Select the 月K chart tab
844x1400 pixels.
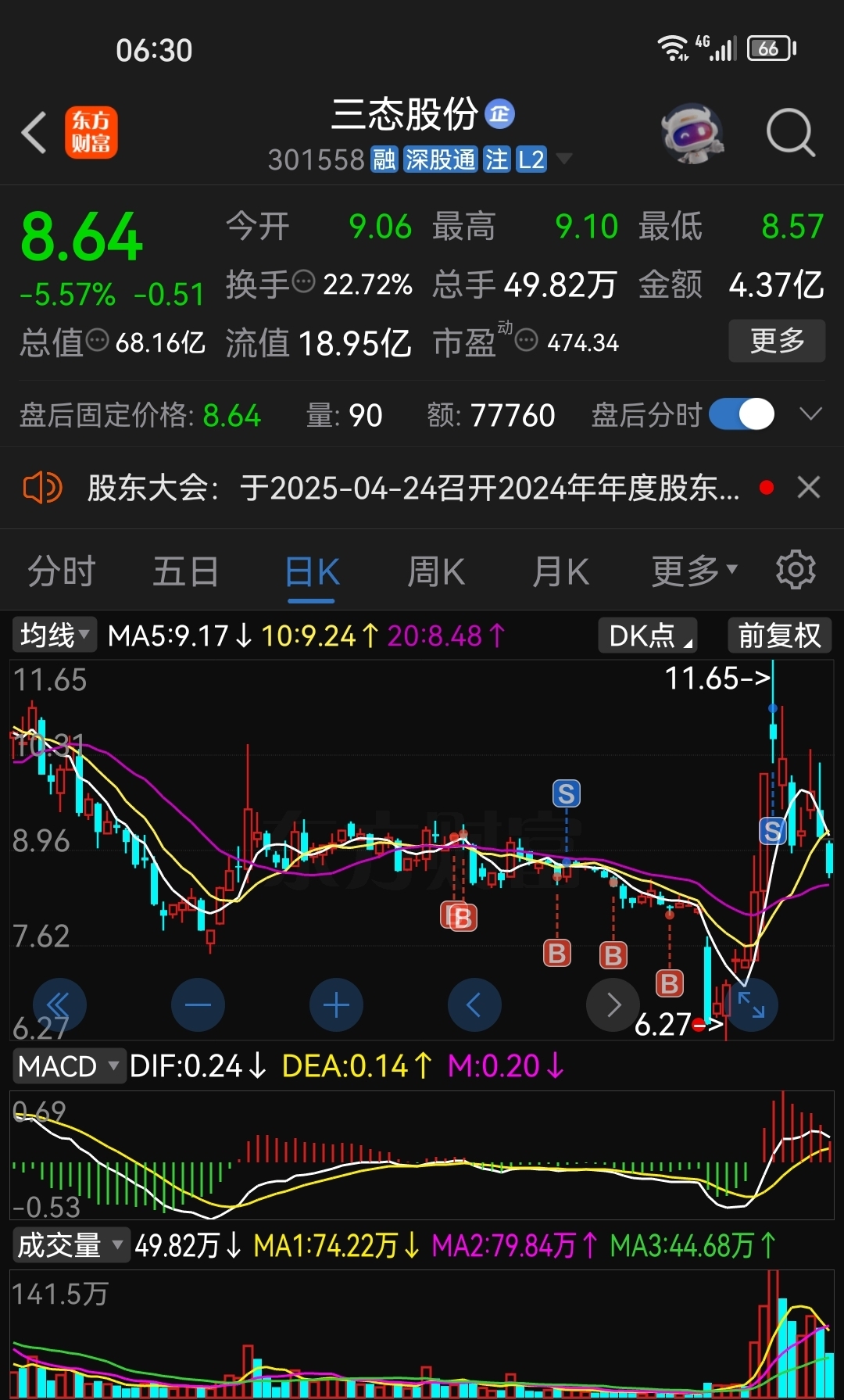[x=560, y=571]
